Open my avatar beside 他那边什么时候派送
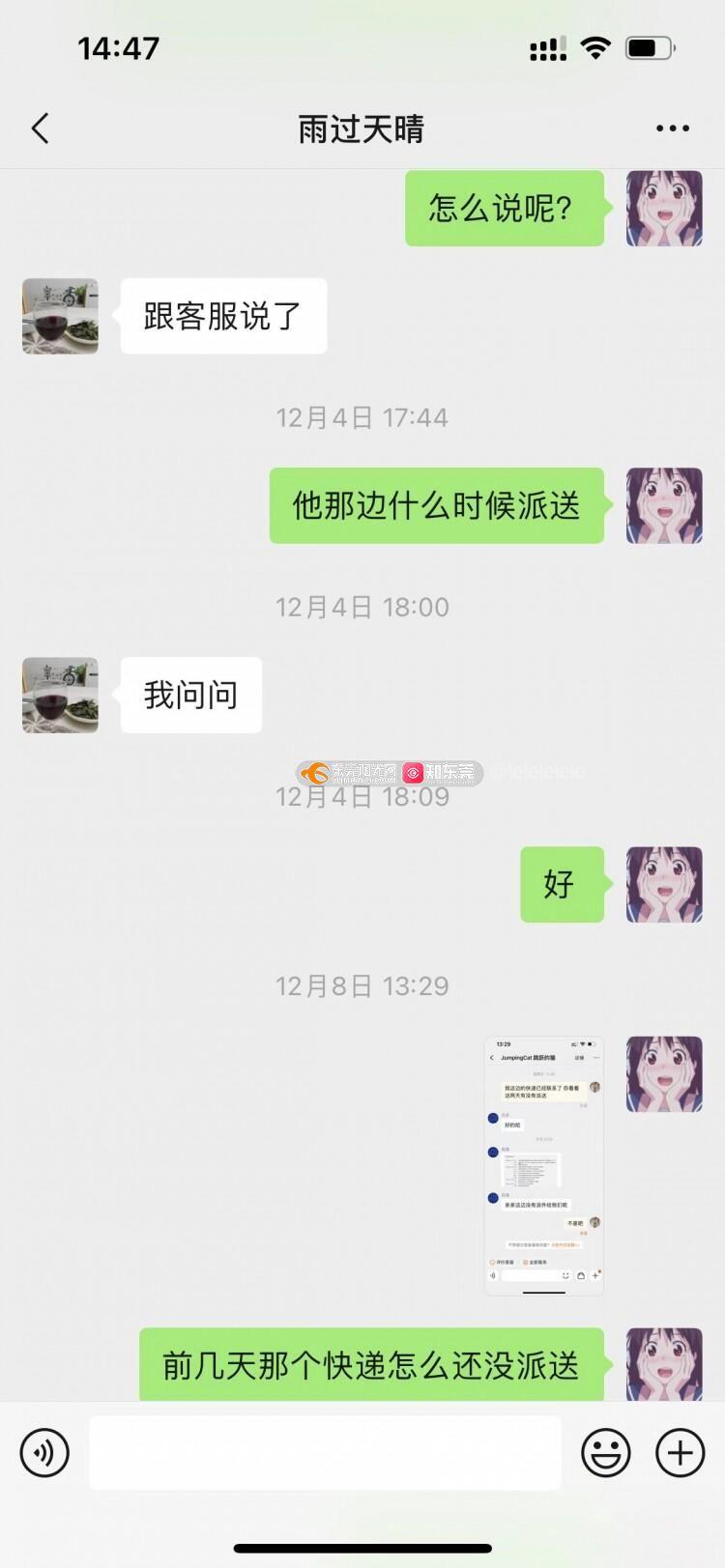 pyautogui.click(x=664, y=505)
